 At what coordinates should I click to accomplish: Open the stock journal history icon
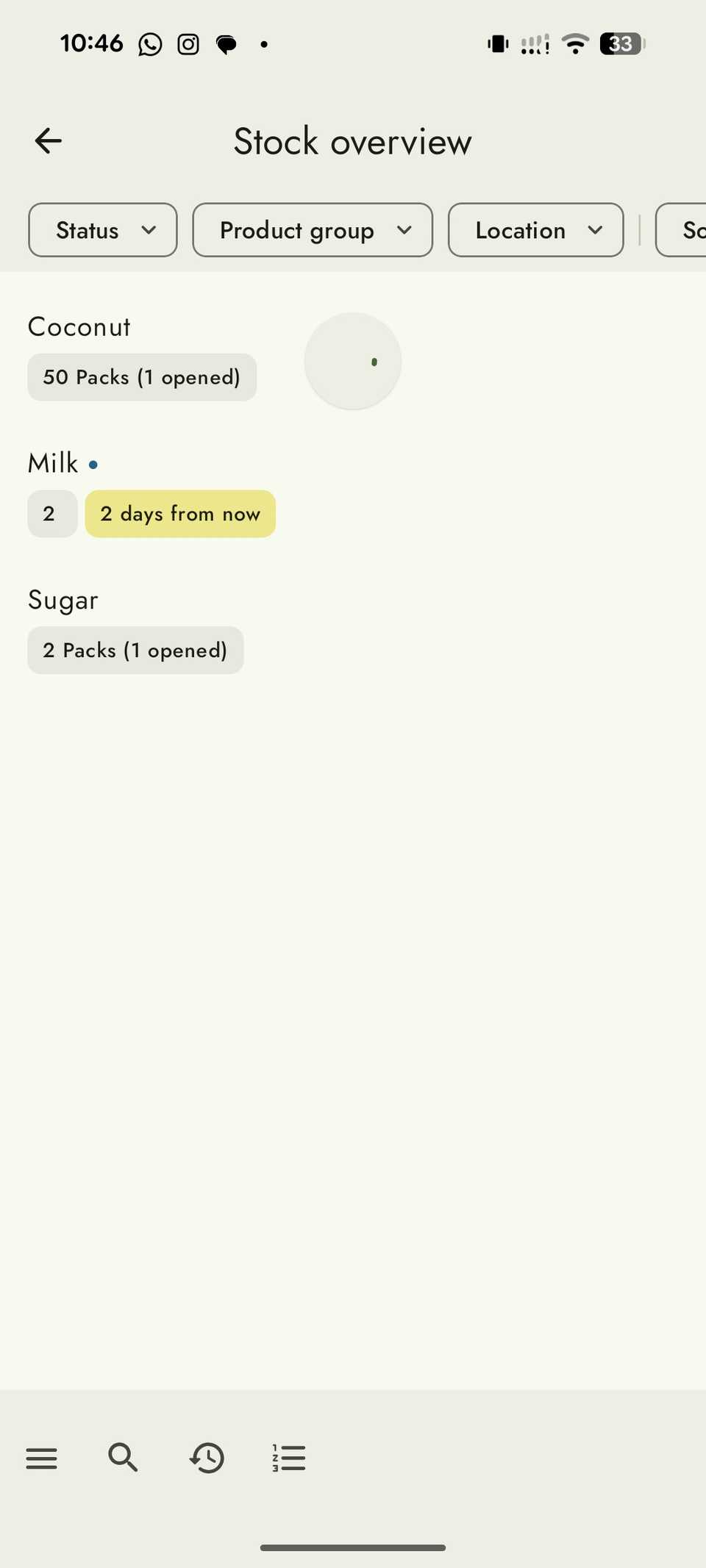click(207, 1457)
